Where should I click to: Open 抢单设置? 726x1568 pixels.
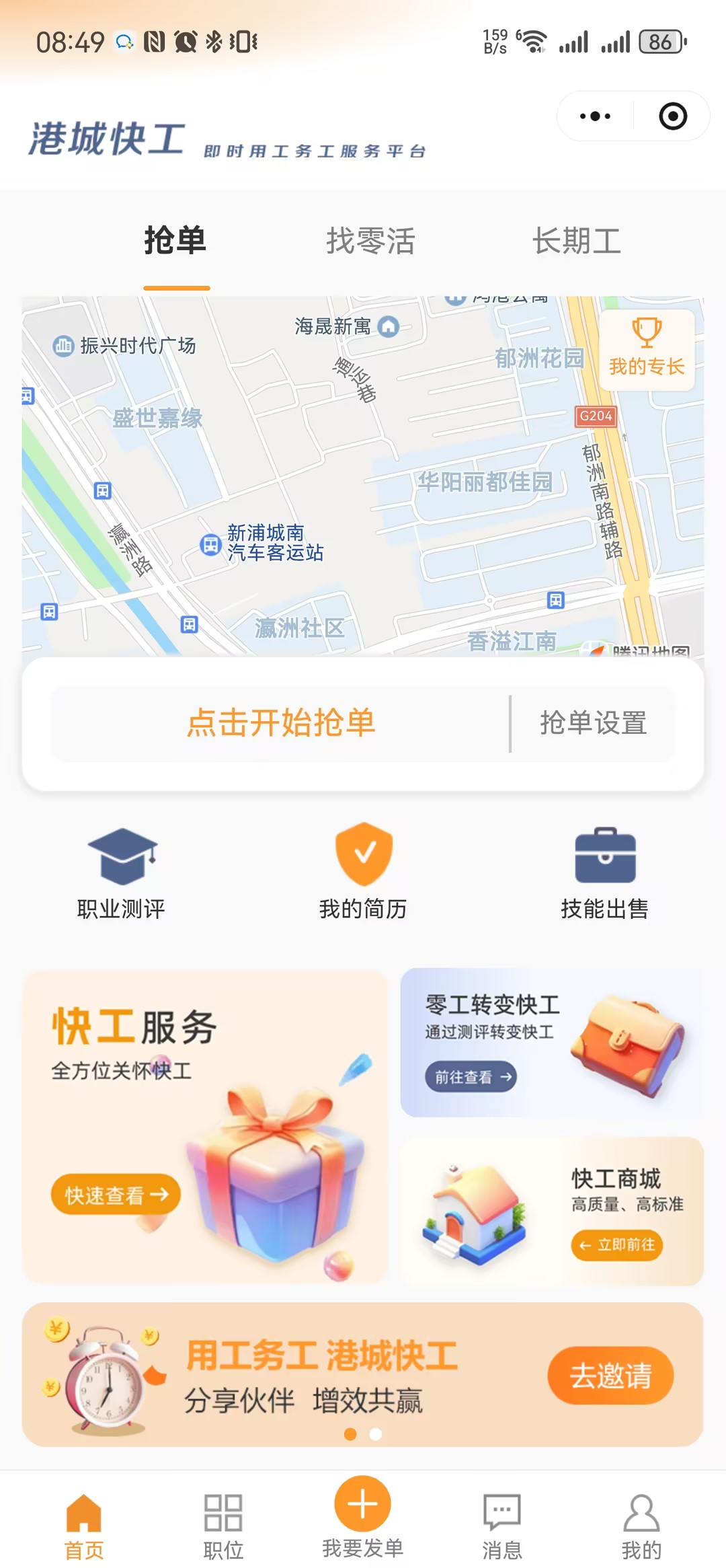click(x=593, y=724)
